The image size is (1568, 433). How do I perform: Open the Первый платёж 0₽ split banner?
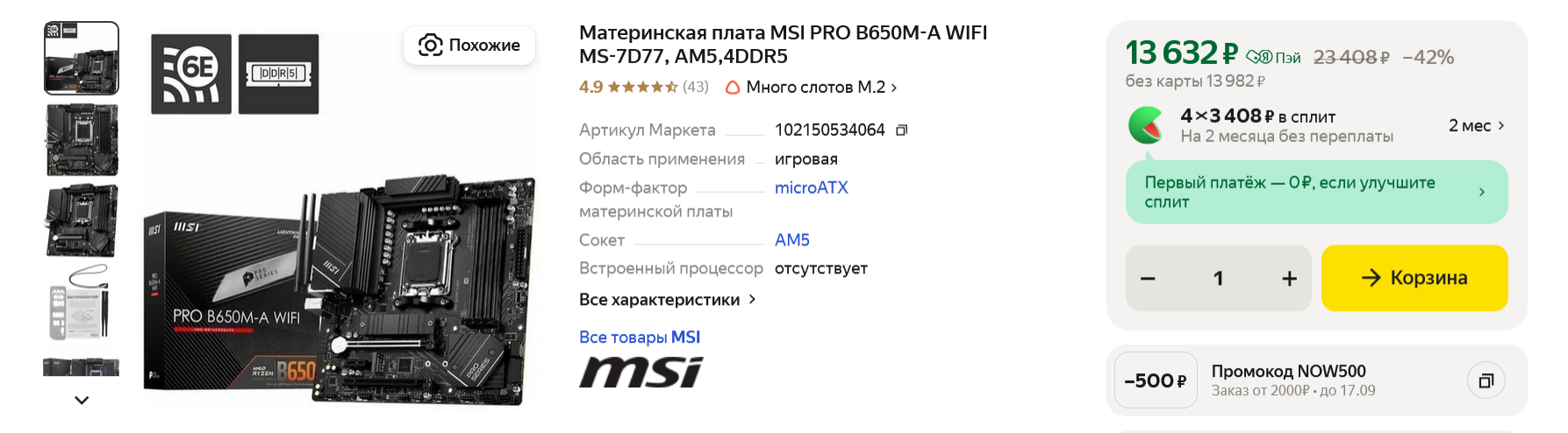(1316, 192)
